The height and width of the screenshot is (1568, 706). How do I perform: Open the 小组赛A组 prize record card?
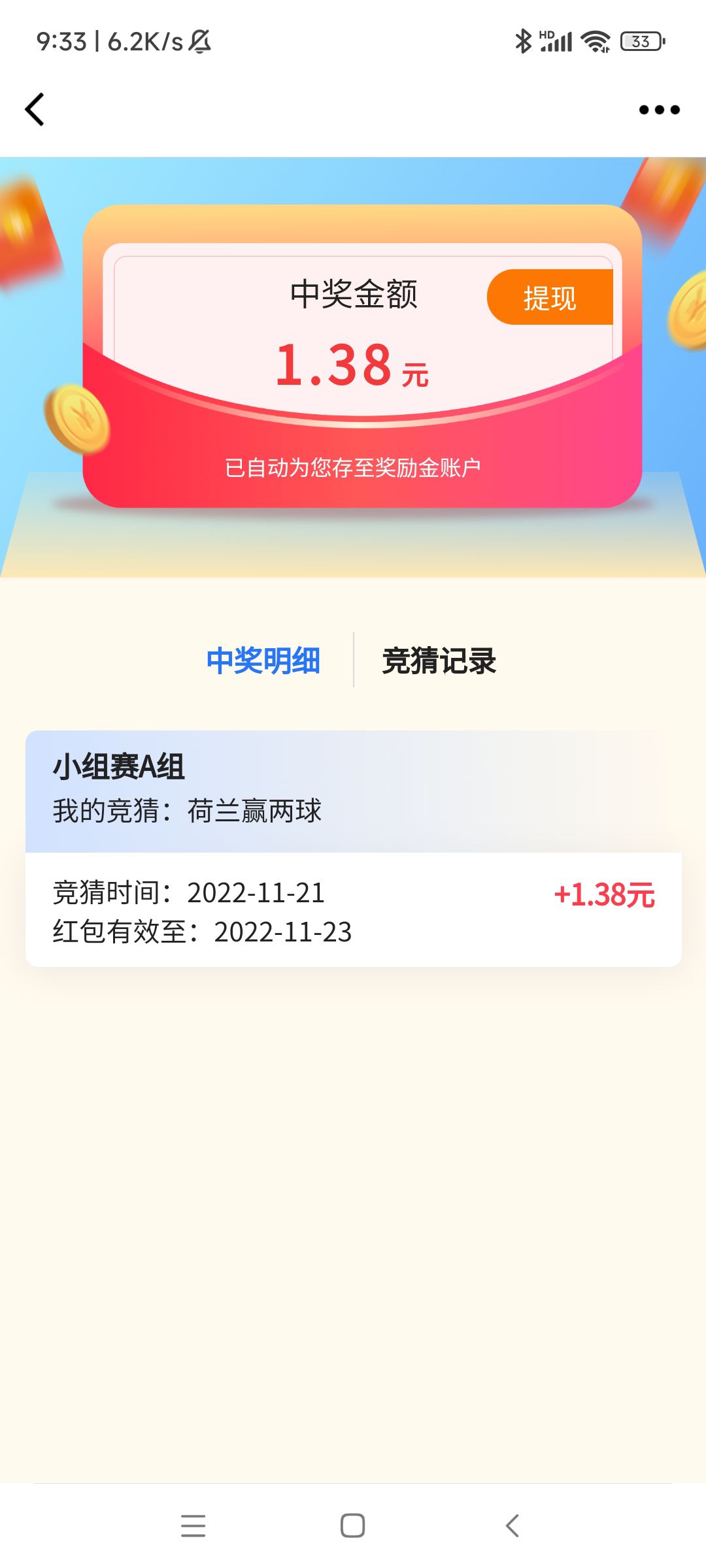353,848
